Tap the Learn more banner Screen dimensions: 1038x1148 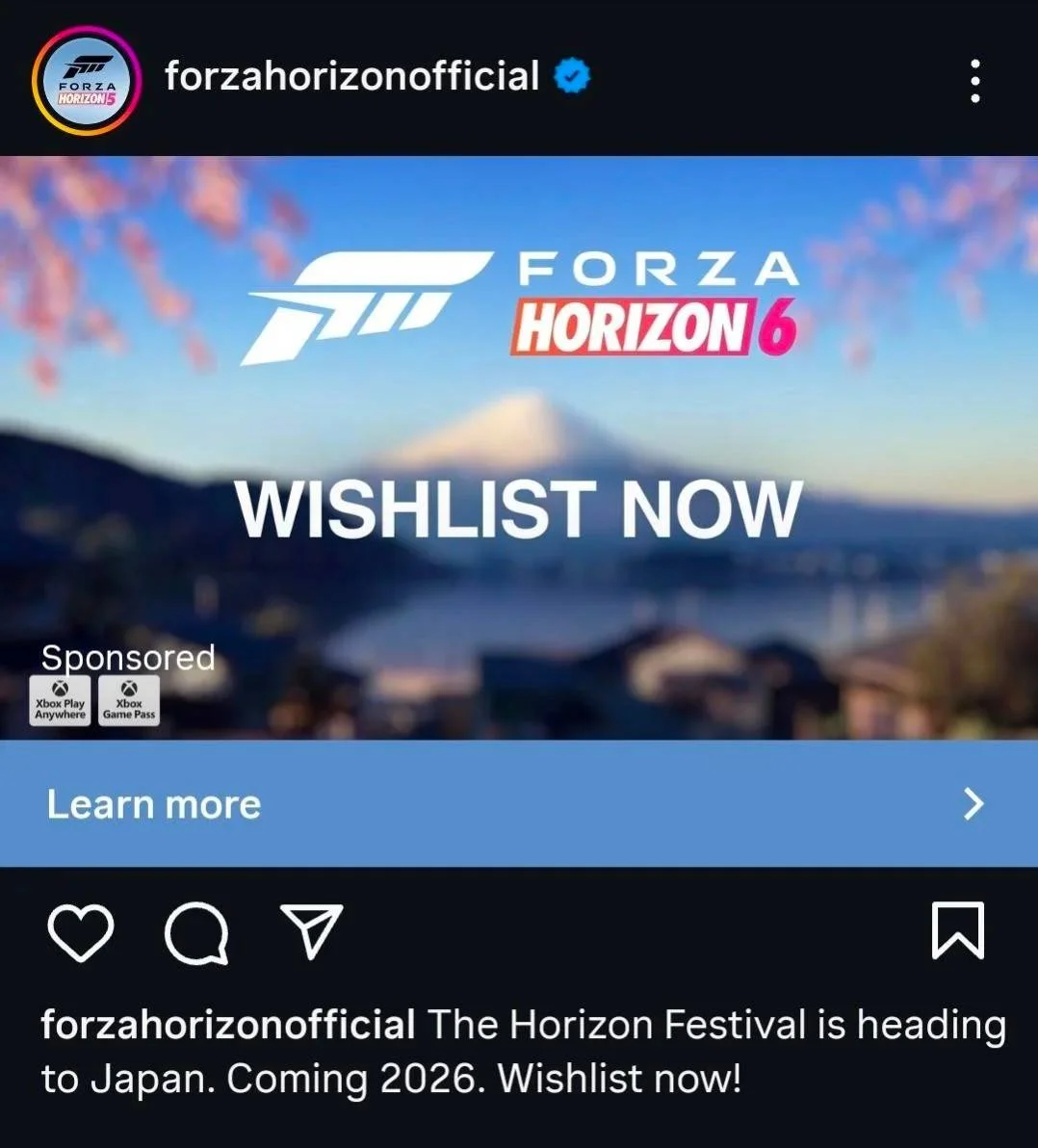519,803
